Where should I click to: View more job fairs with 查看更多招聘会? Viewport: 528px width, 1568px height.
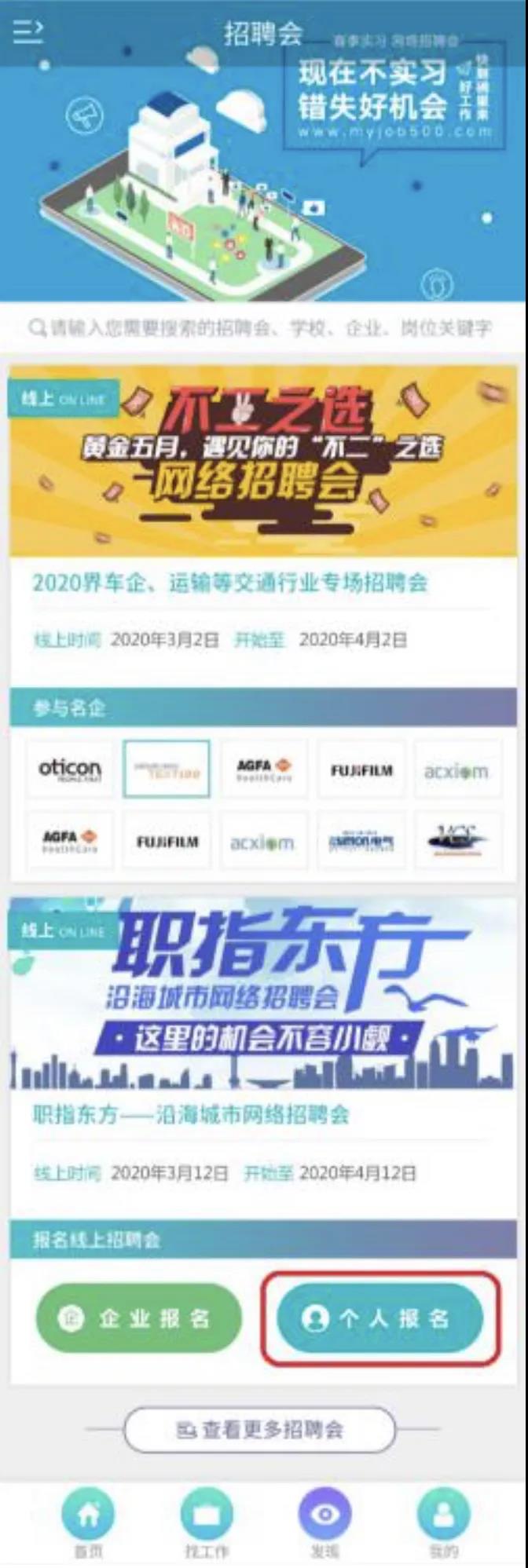(x=259, y=1430)
